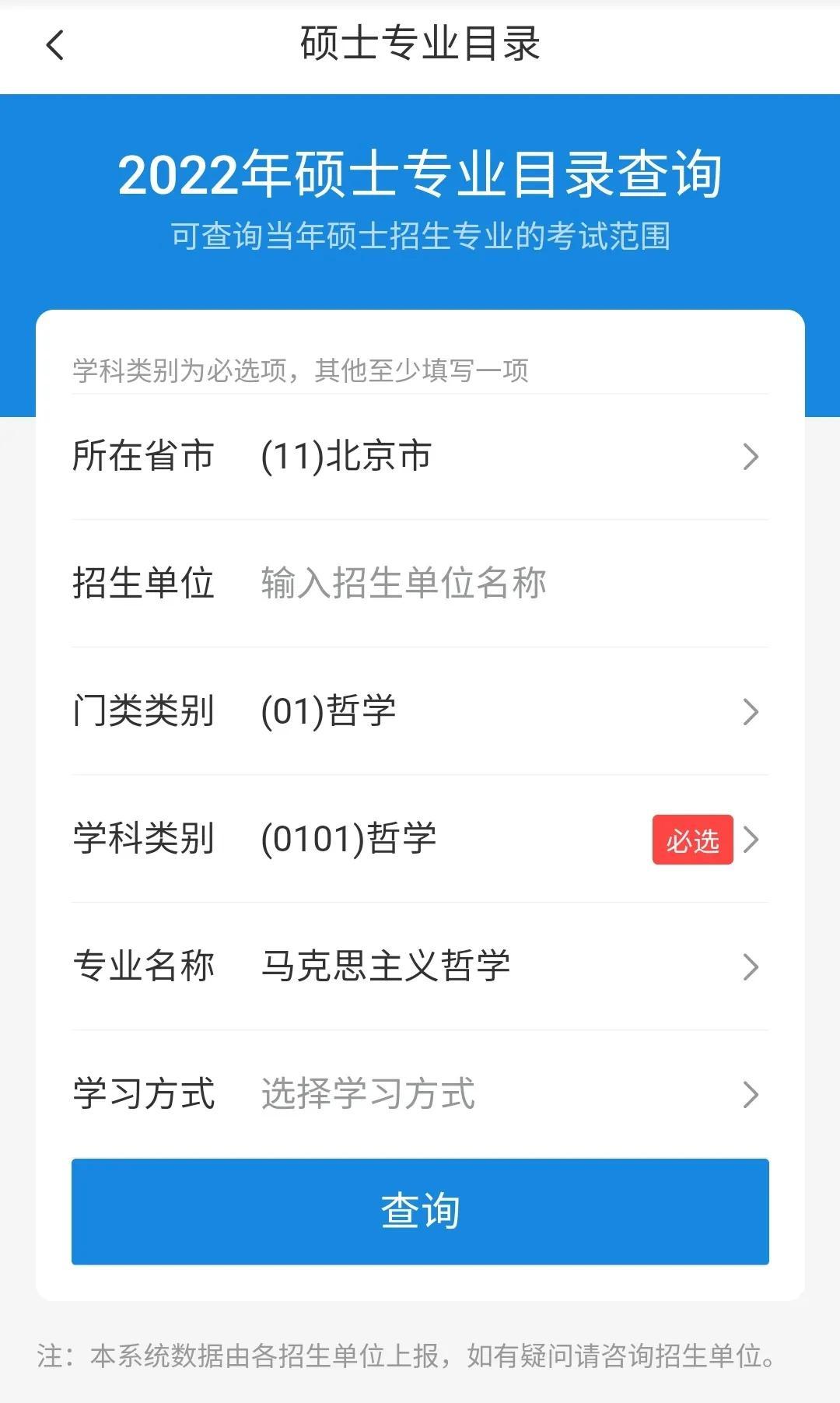
Task: Go back from 硕士专业目录 page
Action: tap(54, 45)
